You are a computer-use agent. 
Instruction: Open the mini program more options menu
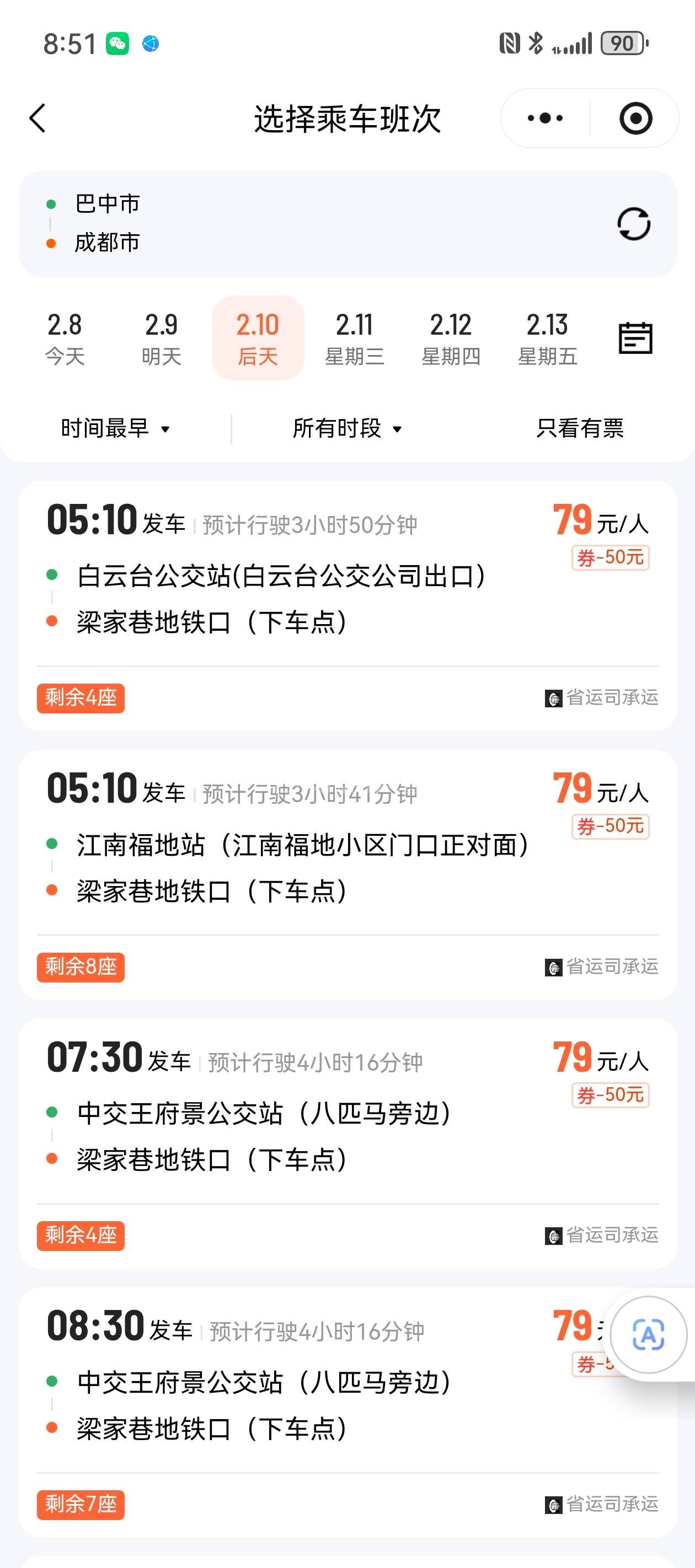(545, 118)
